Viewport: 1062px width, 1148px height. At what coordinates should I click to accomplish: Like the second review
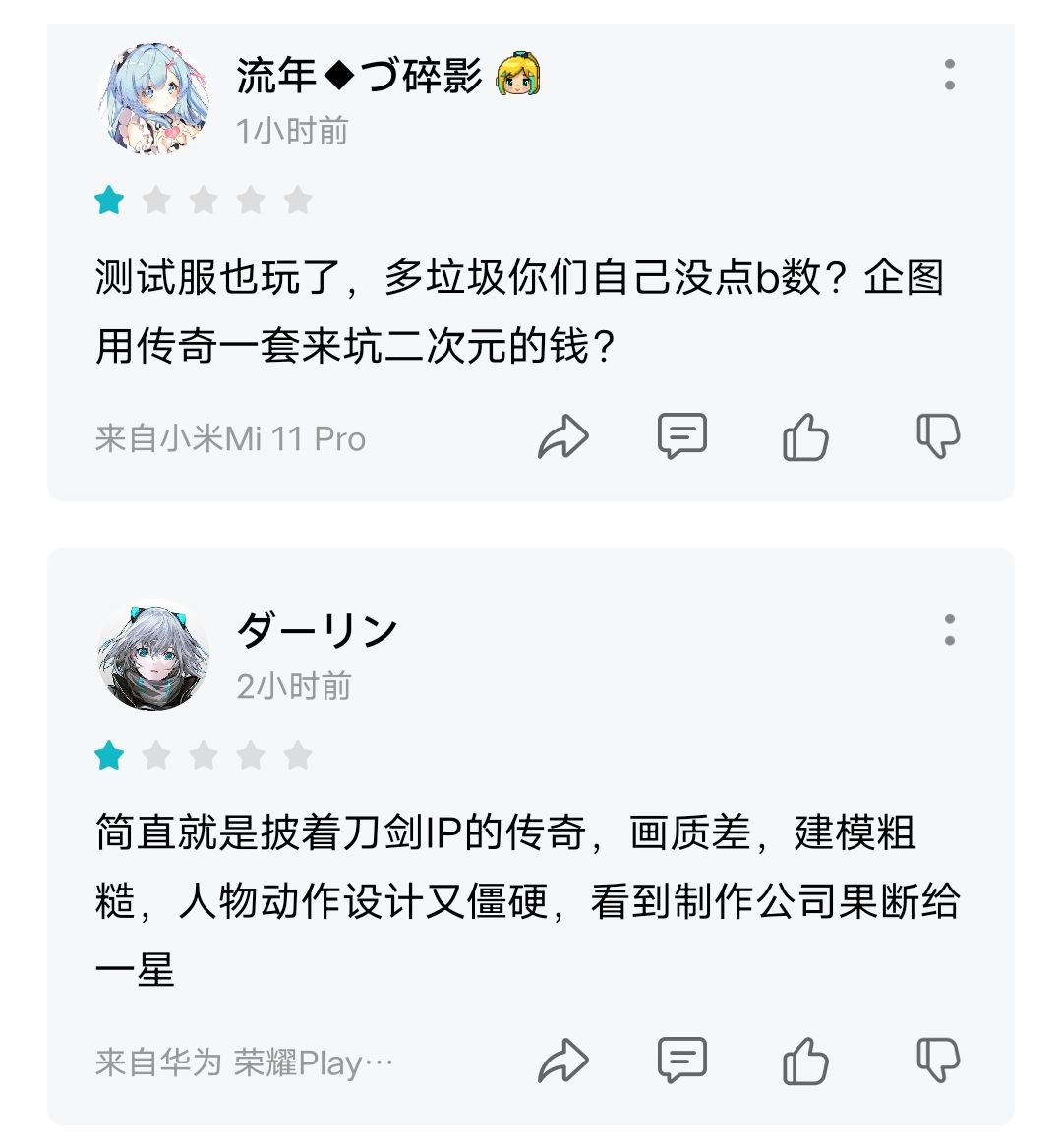tap(806, 1061)
